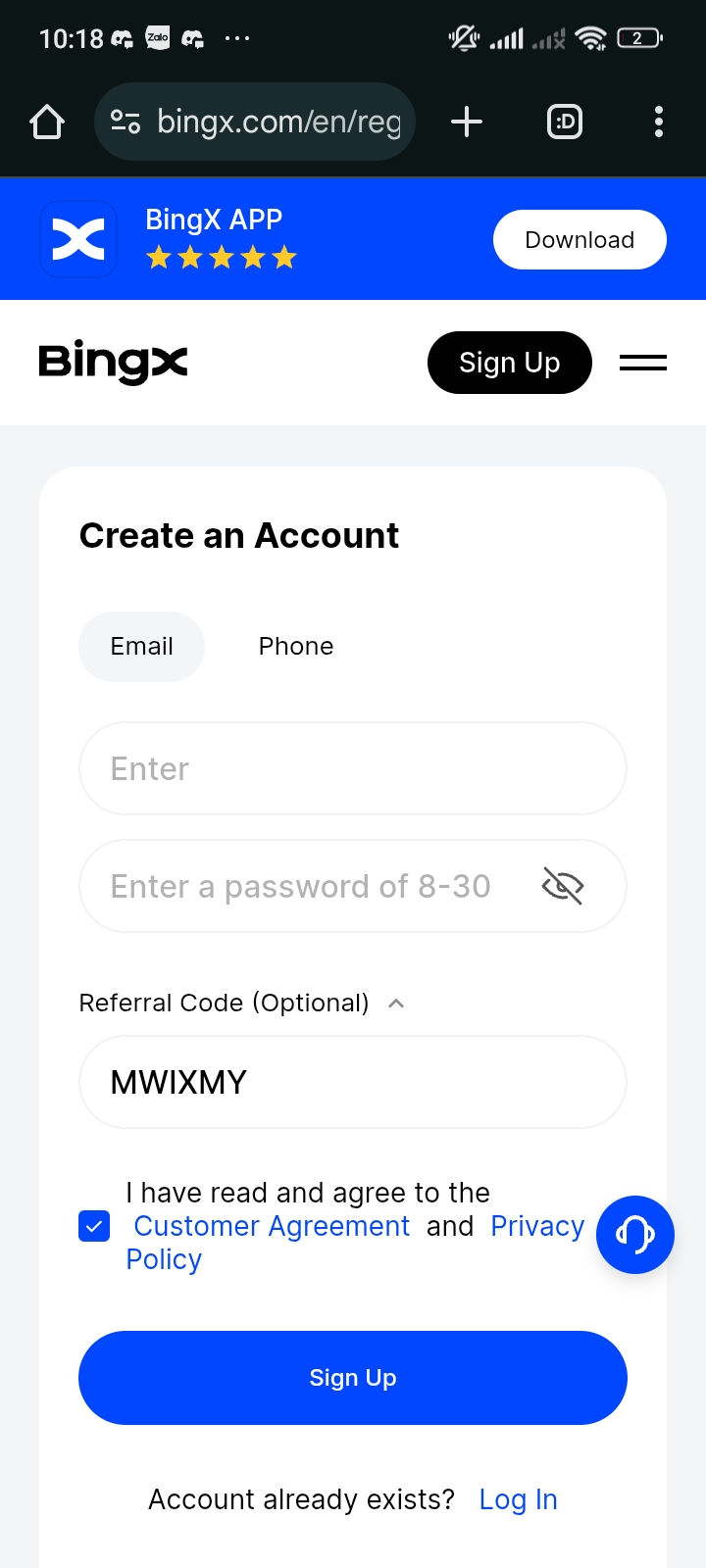Uncheck the agreement checkbox
The image size is (706, 1568).
coord(94,1226)
